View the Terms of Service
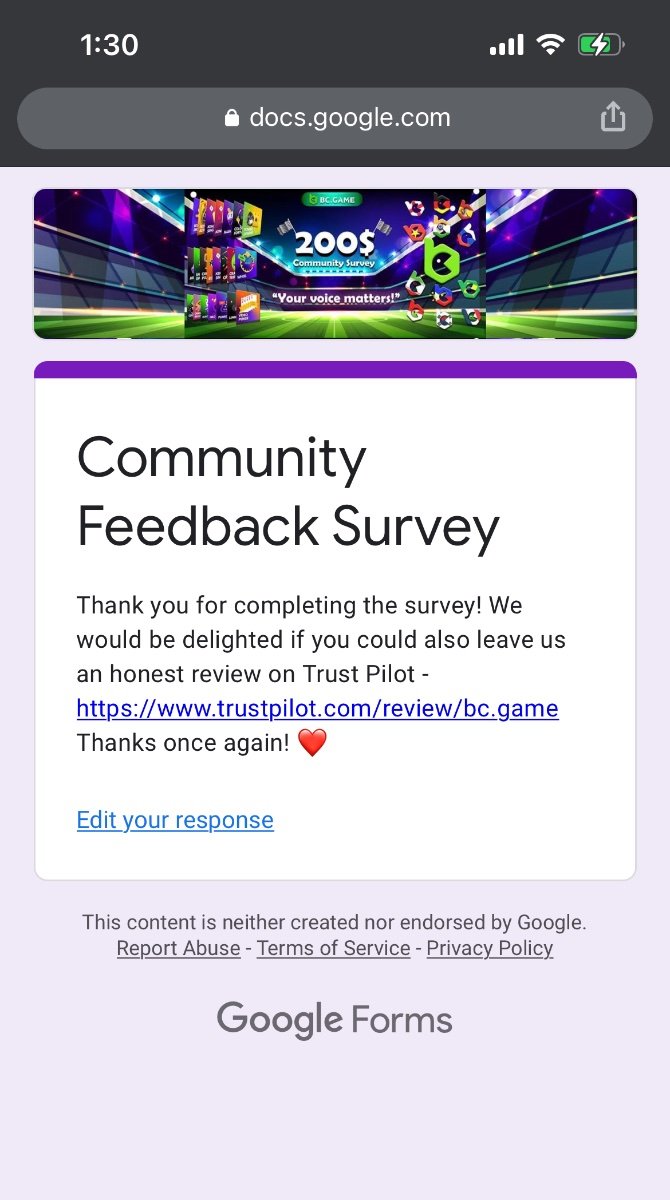670x1200 pixels. 333,948
